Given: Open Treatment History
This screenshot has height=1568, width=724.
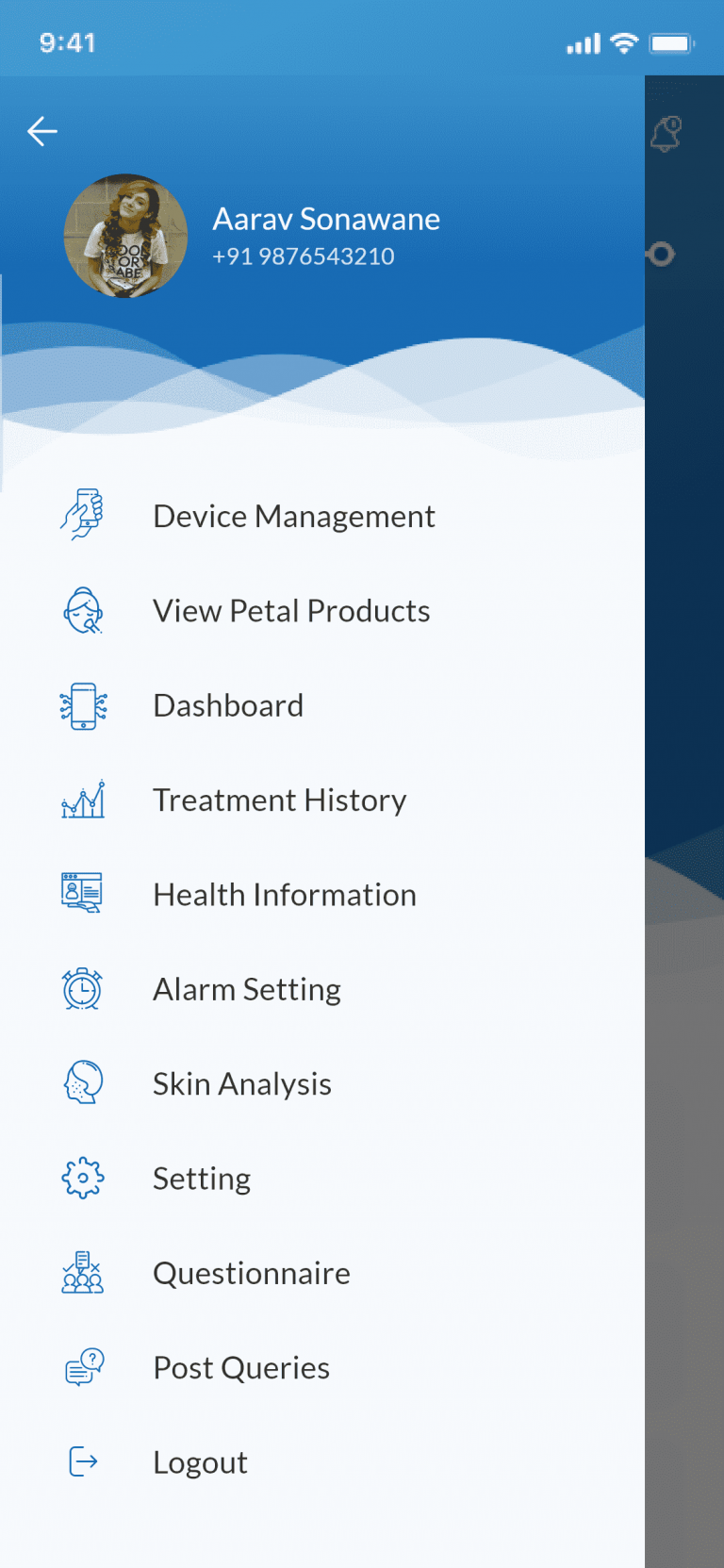Looking at the screenshot, I should point(322,800).
